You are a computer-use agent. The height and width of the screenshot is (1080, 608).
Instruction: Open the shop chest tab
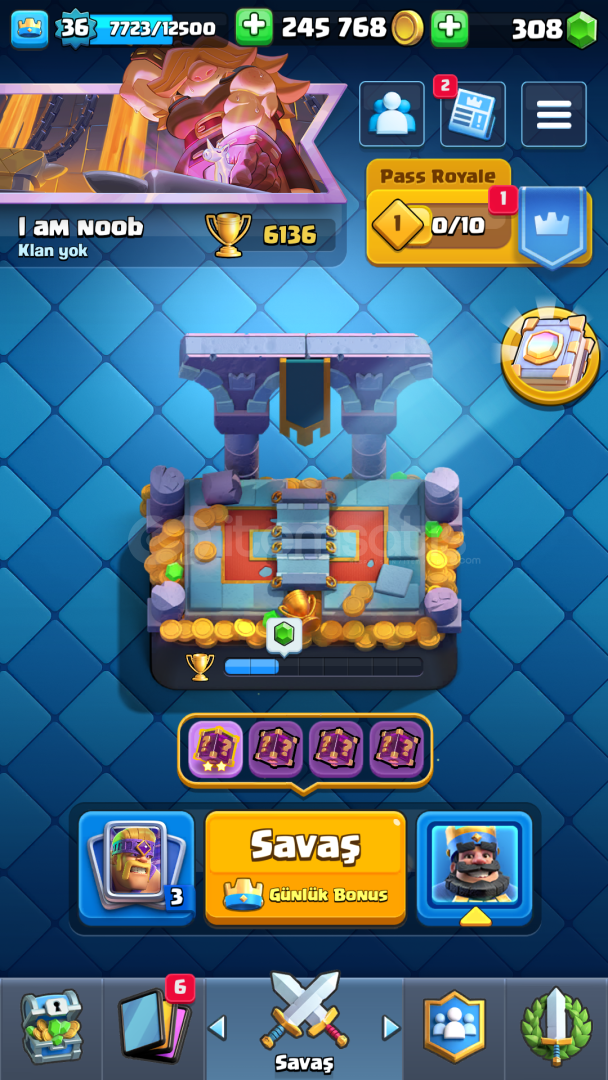pos(51,1028)
